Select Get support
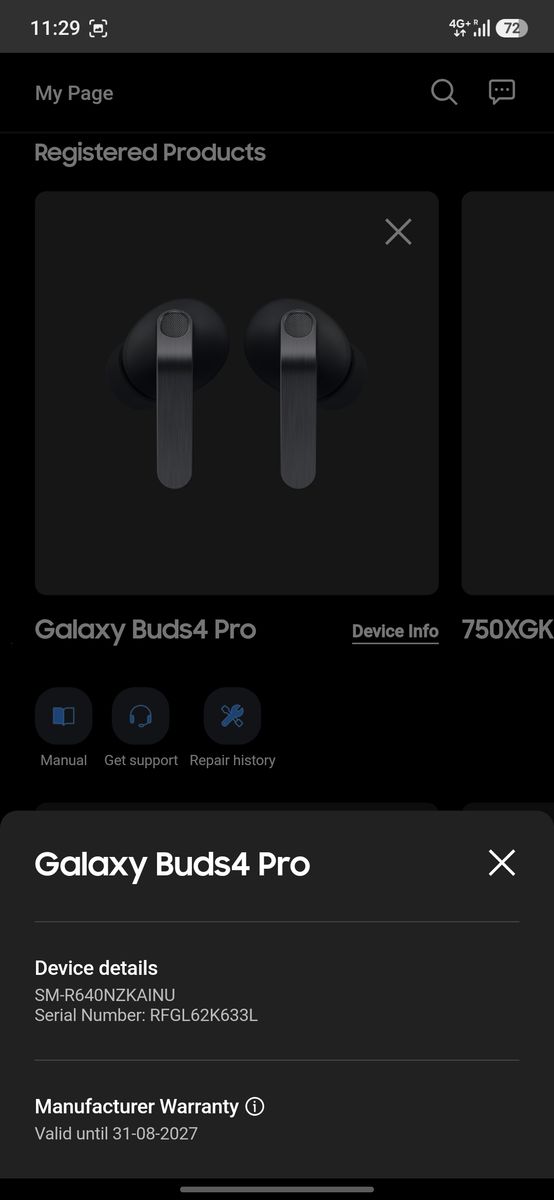The width and height of the screenshot is (554, 1200). pyautogui.click(x=141, y=716)
